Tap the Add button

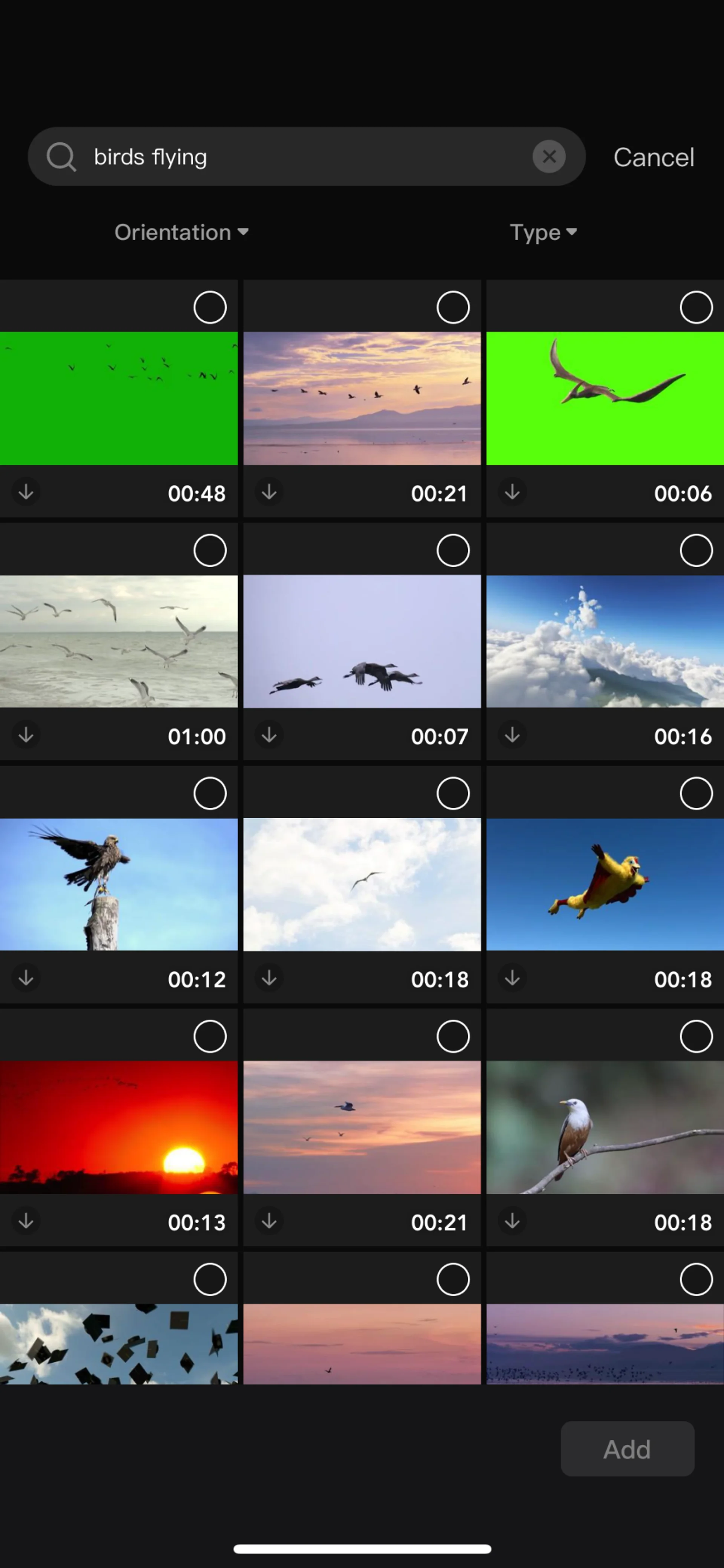tap(627, 1449)
